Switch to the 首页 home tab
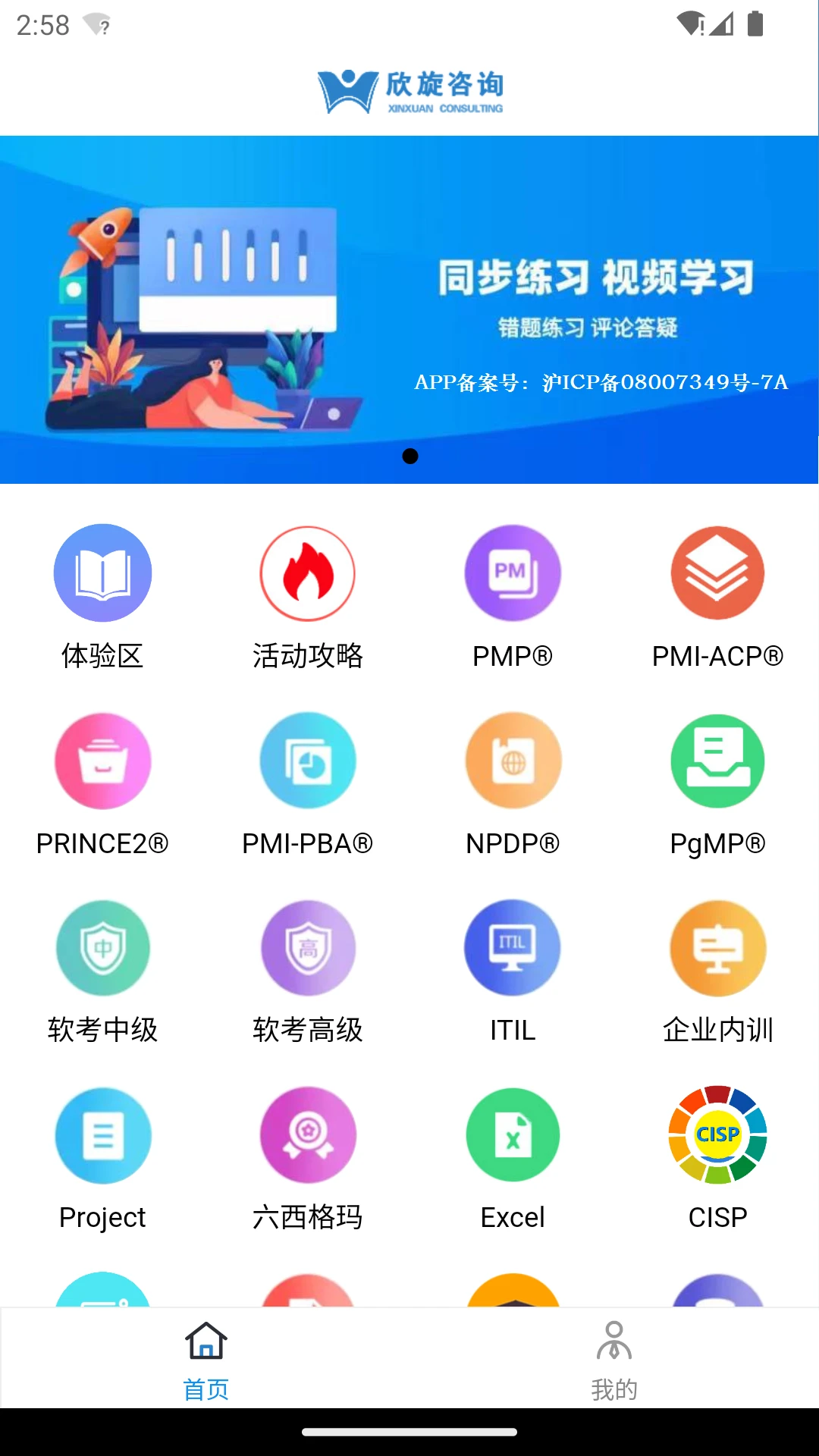 (205, 1357)
